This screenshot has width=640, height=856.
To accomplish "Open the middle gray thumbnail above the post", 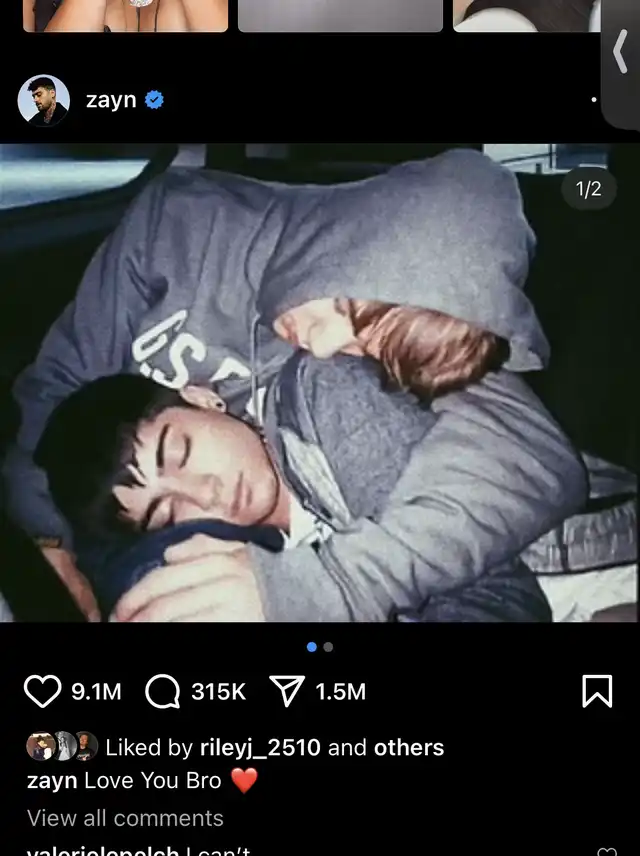I will tap(340, 15).
